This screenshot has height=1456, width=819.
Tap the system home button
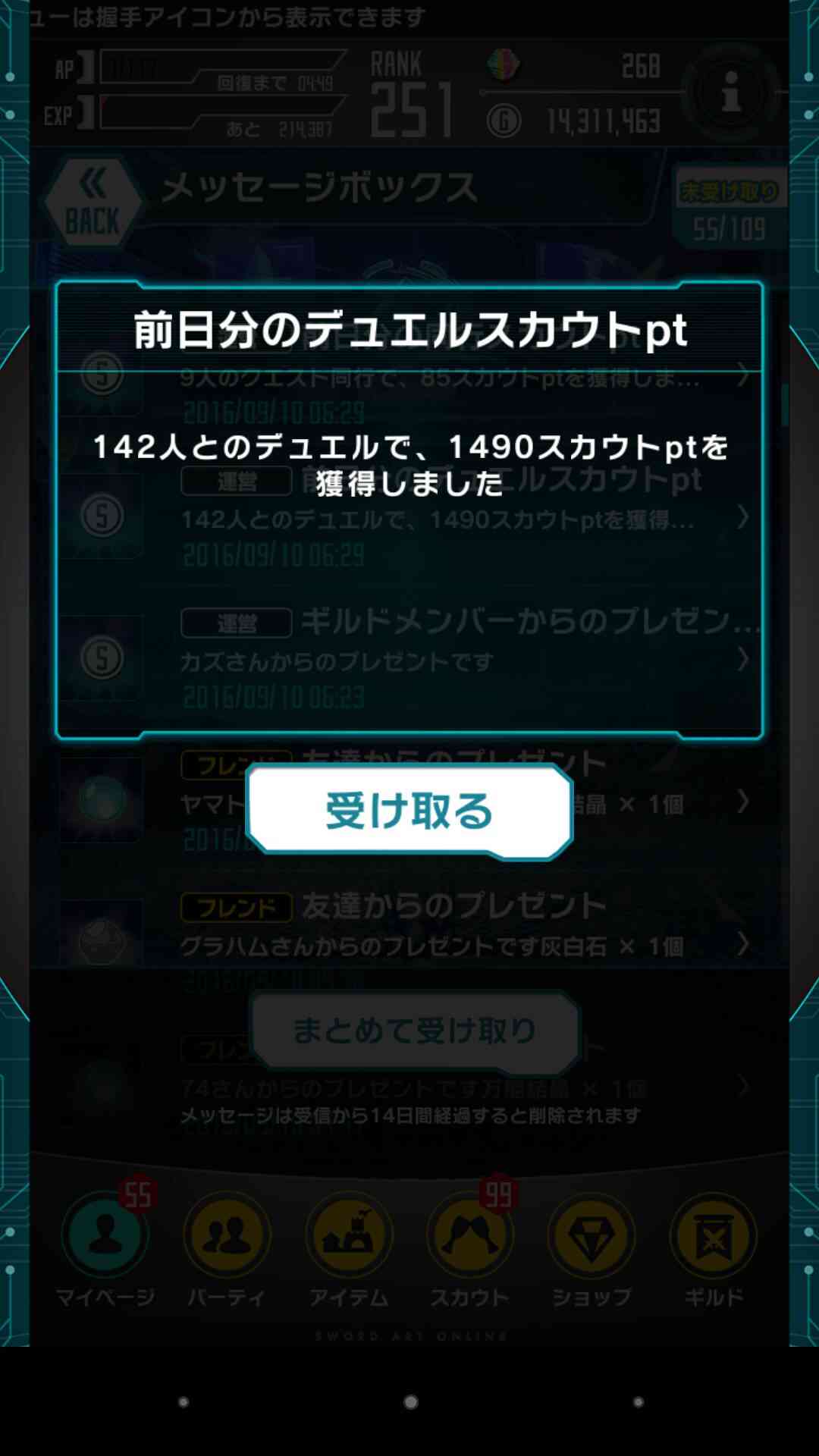(x=410, y=1402)
